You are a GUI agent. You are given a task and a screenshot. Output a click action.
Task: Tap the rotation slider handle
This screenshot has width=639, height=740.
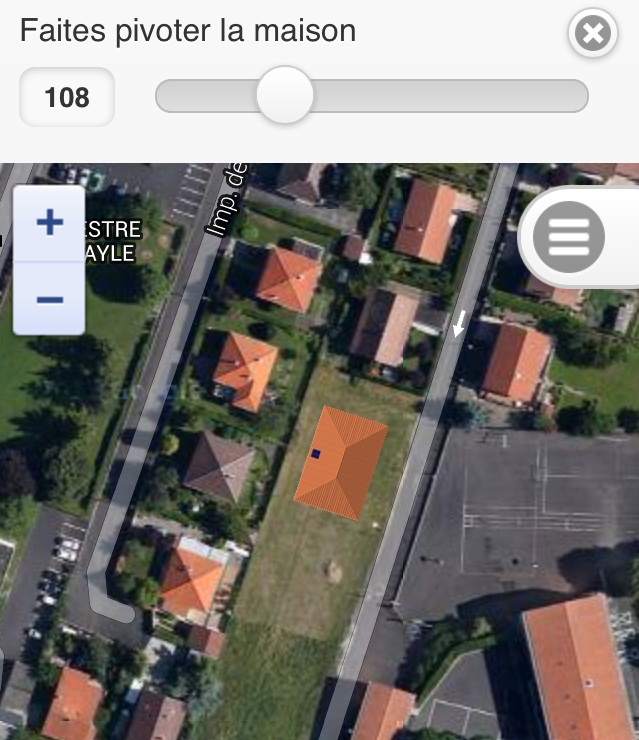click(x=285, y=95)
